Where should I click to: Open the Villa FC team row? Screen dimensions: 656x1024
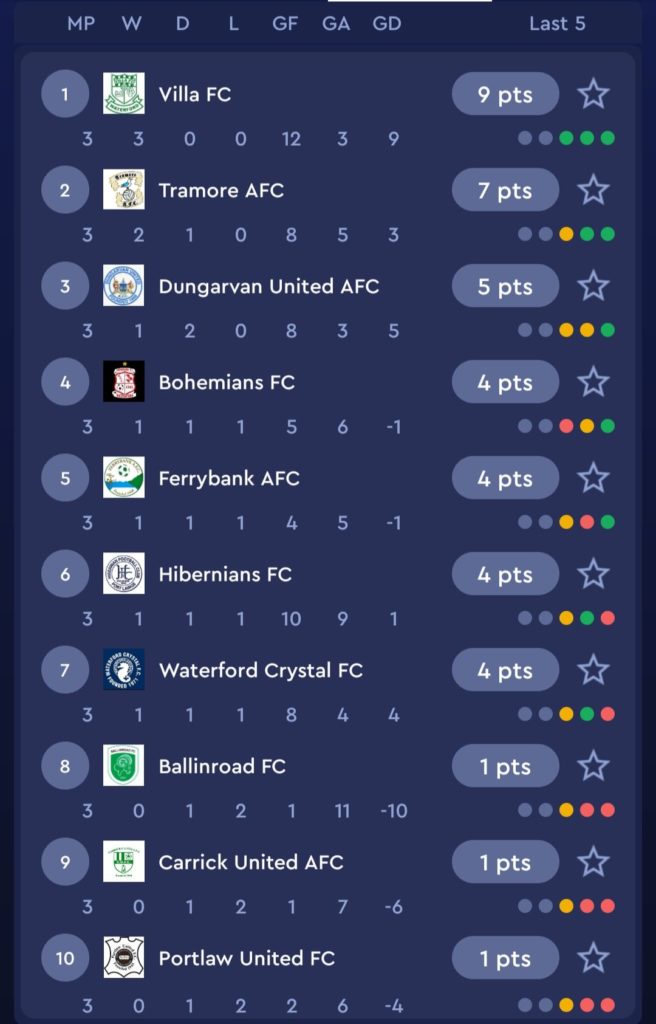[x=195, y=94]
